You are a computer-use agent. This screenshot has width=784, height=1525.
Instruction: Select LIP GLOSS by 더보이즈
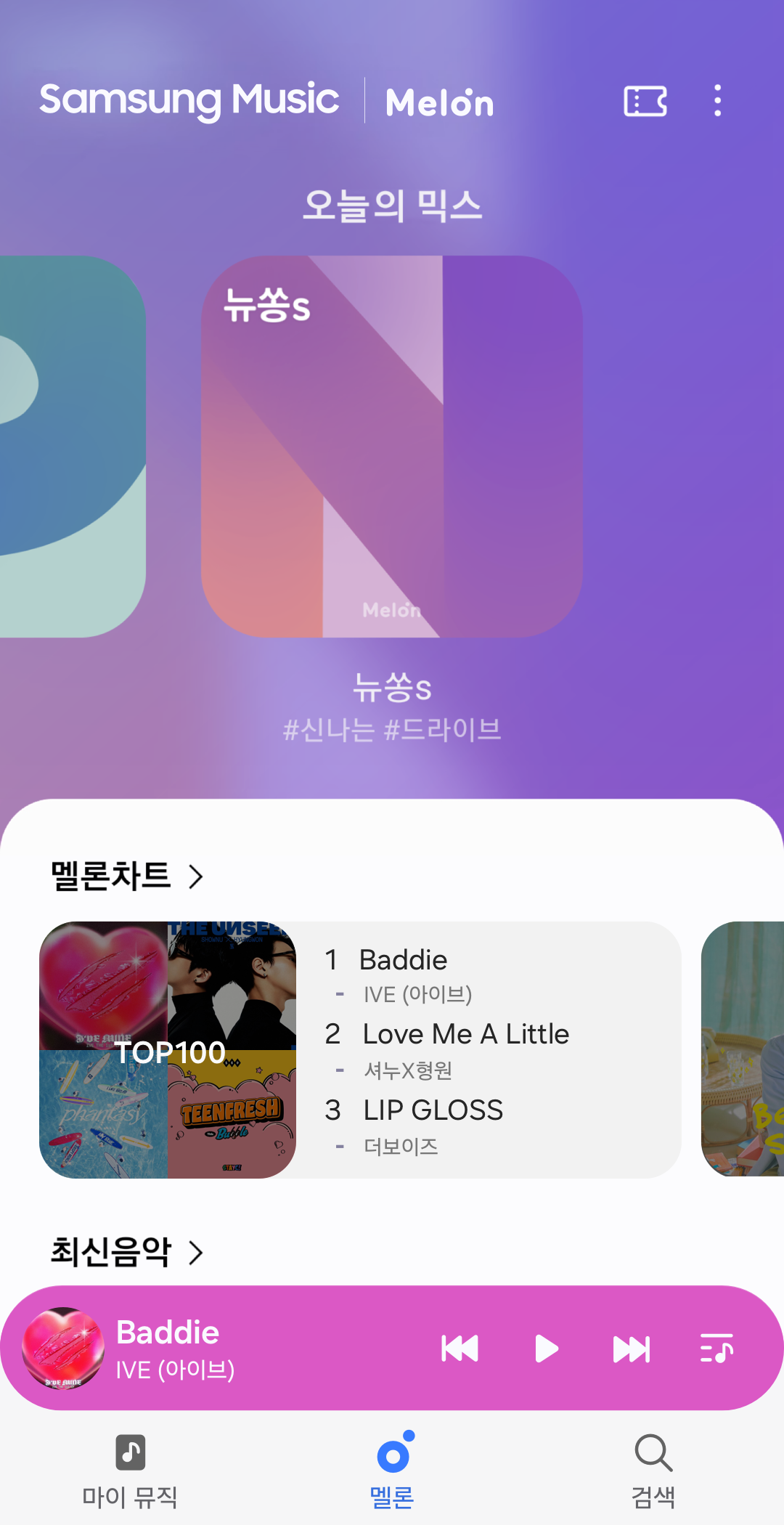[433, 1110]
